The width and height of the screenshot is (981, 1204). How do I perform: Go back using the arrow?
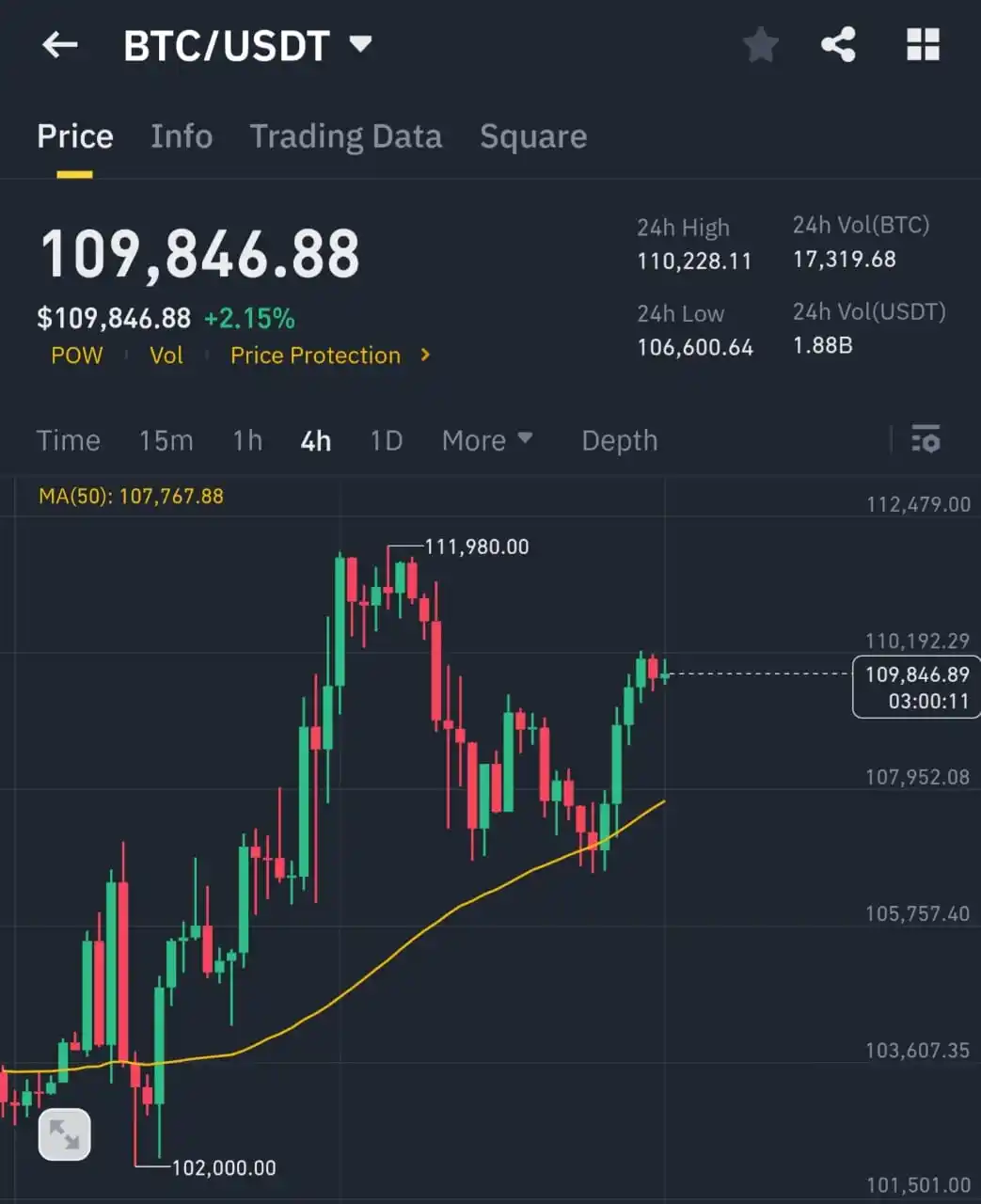pos(59,44)
